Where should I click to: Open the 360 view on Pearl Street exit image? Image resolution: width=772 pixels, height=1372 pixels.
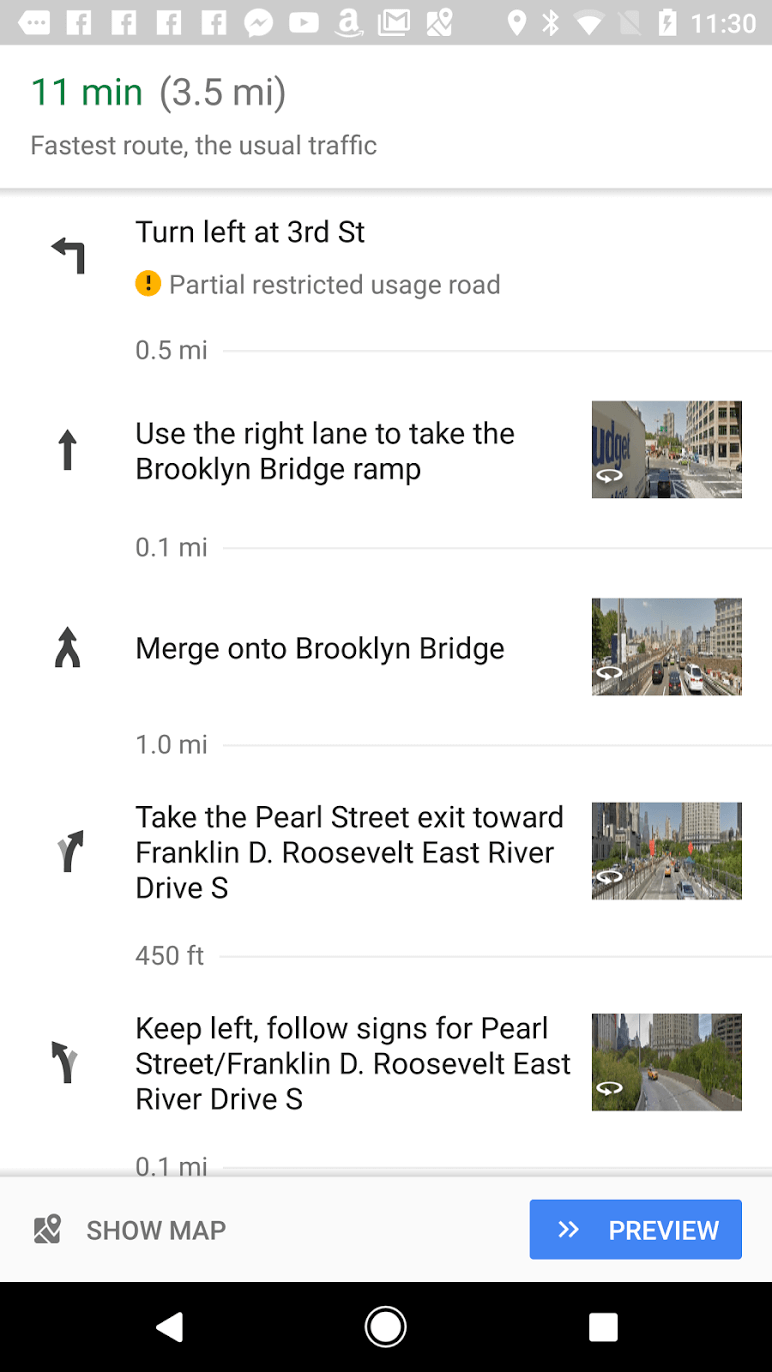click(609, 877)
